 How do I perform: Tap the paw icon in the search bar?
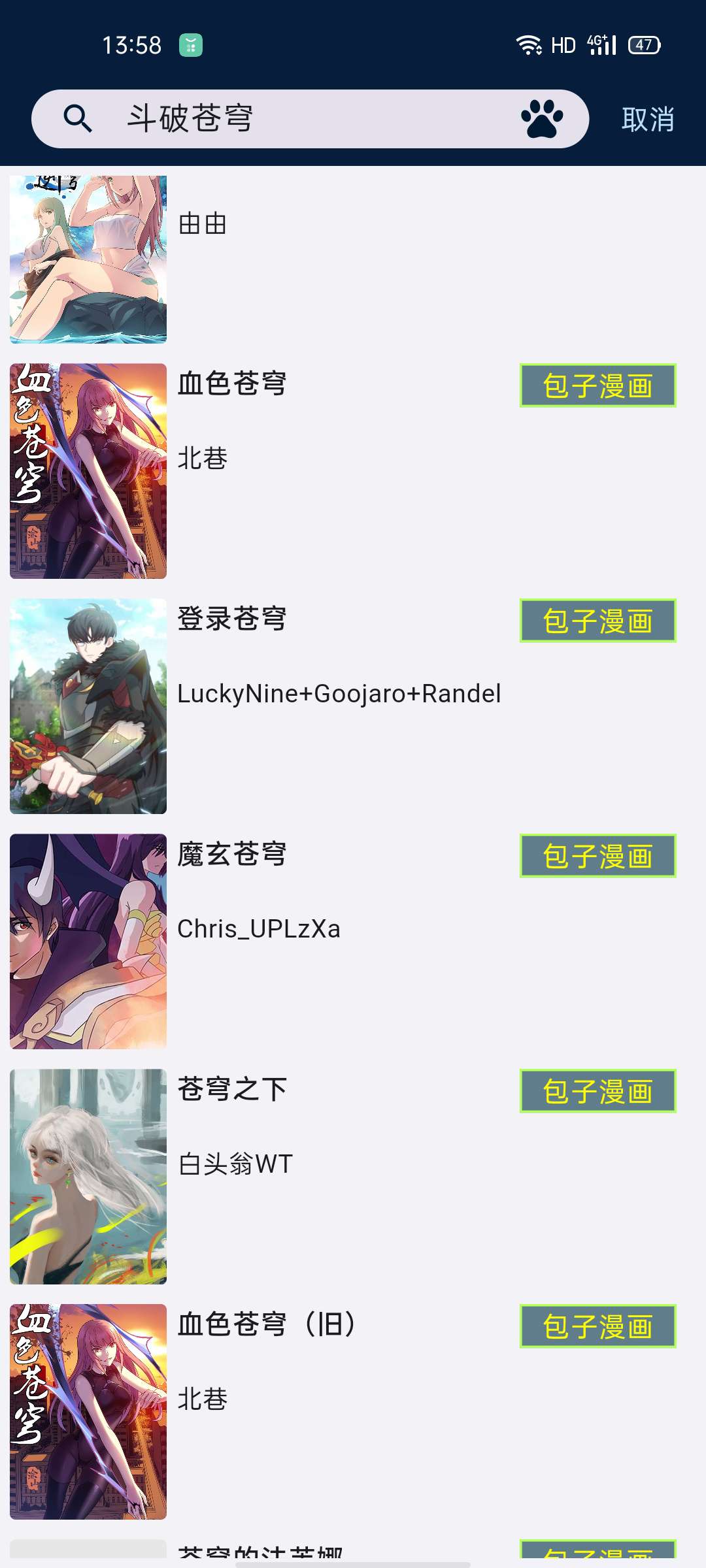pos(542,119)
